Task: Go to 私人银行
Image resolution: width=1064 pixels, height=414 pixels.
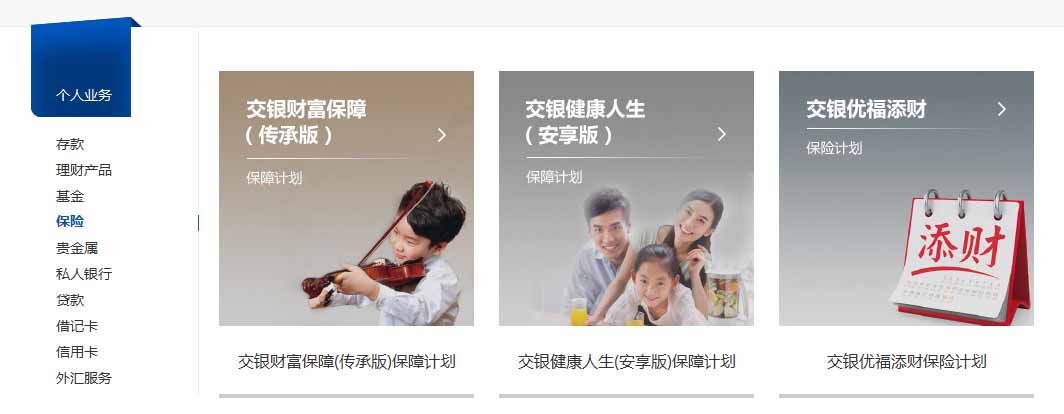Action: 84,274
